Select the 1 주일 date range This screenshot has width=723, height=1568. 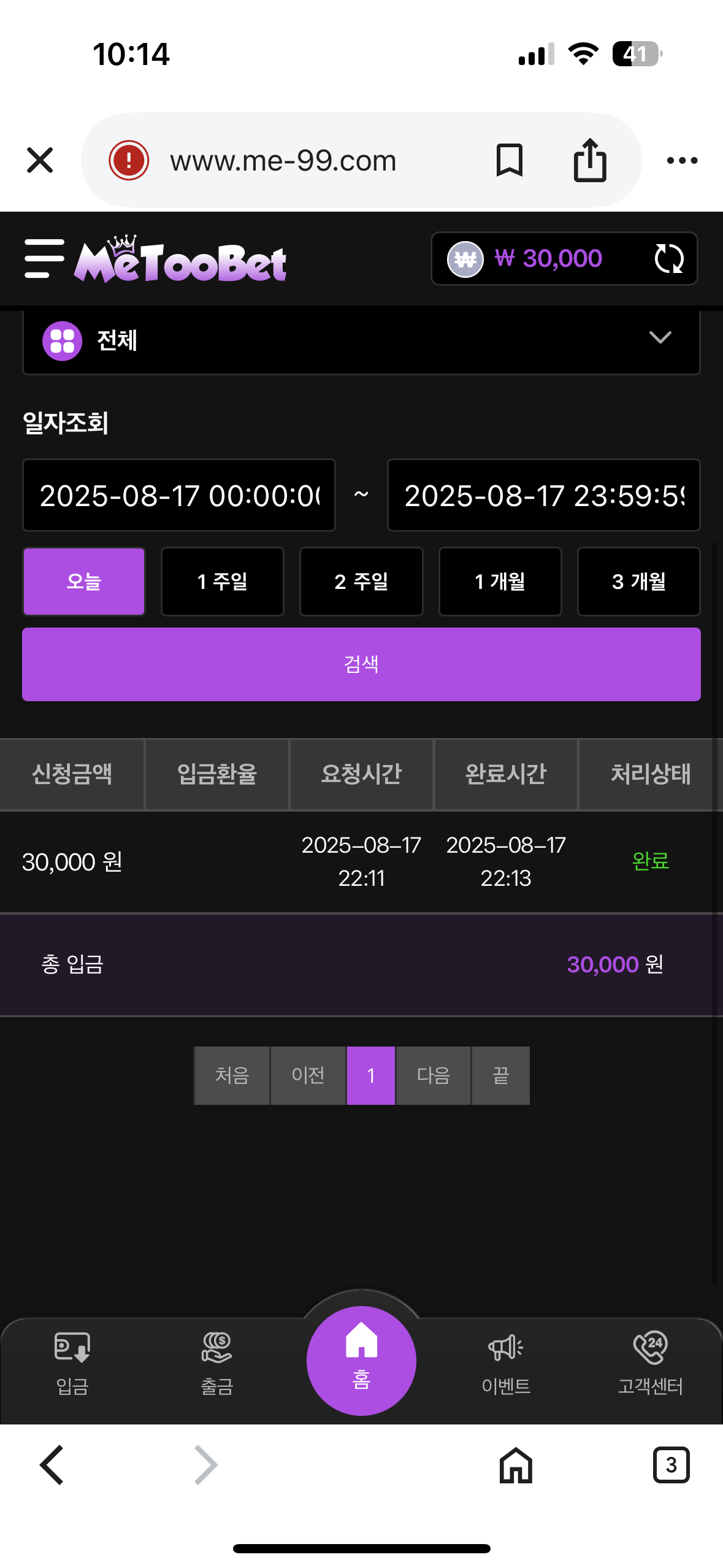click(x=222, y=582)
